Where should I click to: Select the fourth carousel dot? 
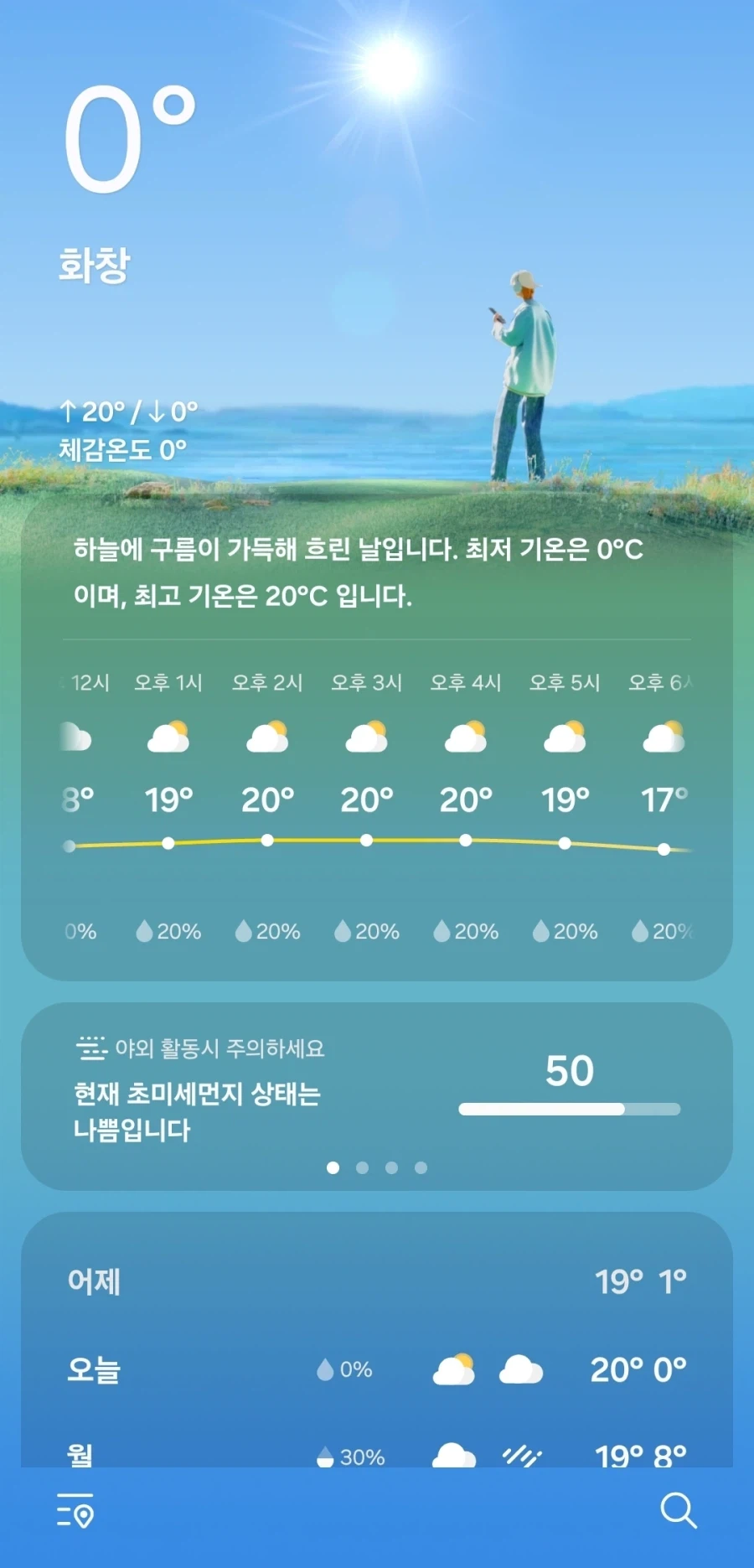pyautogui.click(x=420, y=1166)
